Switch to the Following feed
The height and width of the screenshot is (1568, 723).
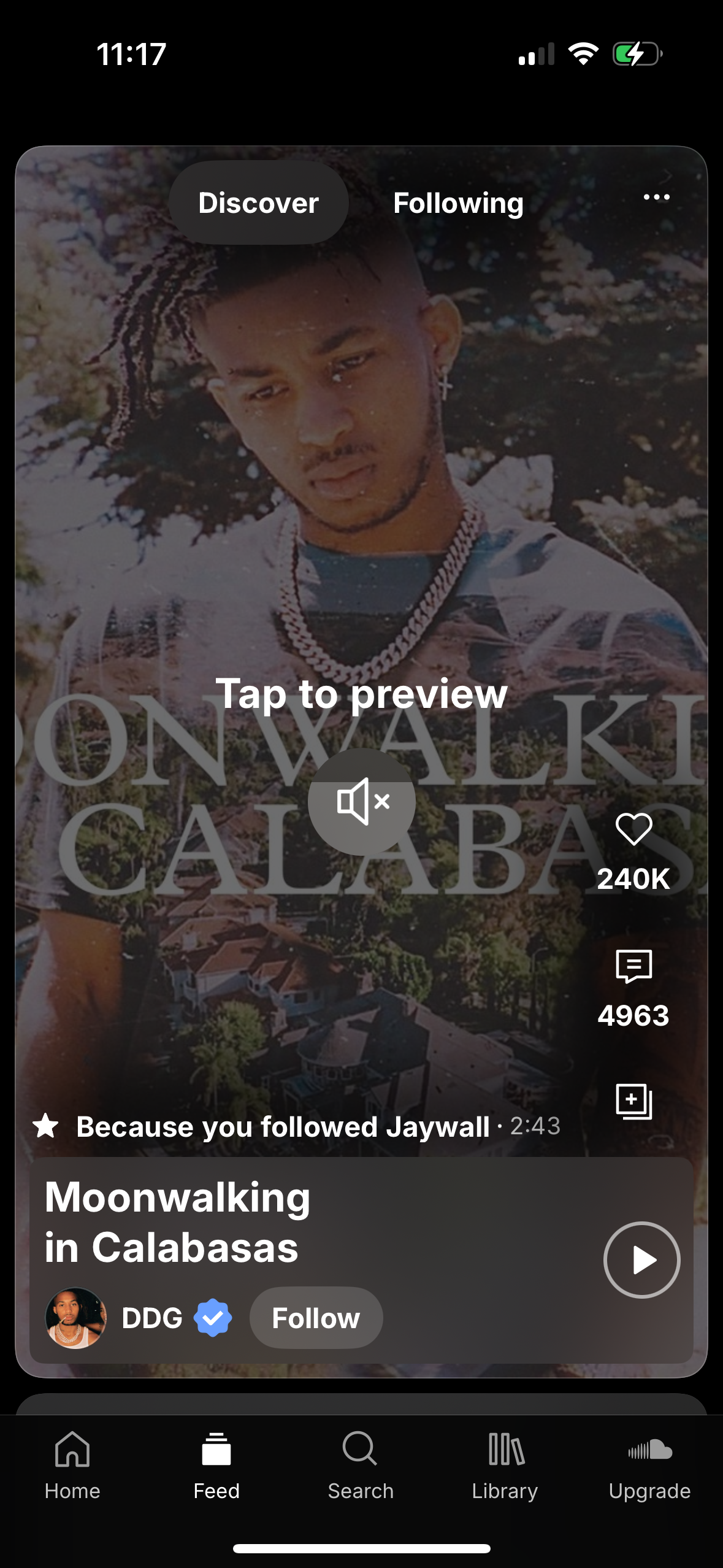(457, 202)
